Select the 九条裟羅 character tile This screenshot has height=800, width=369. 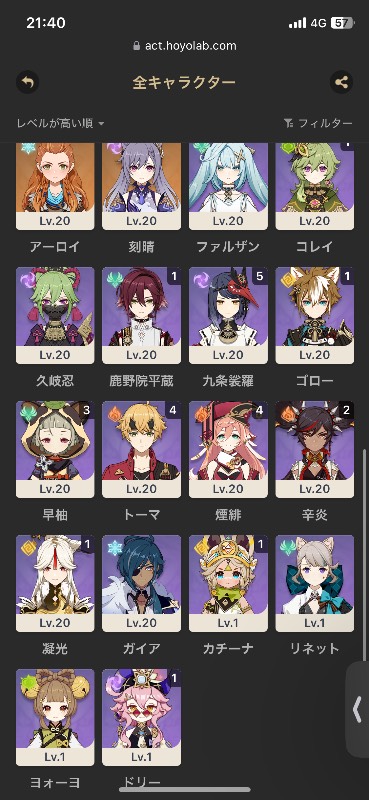228,315
